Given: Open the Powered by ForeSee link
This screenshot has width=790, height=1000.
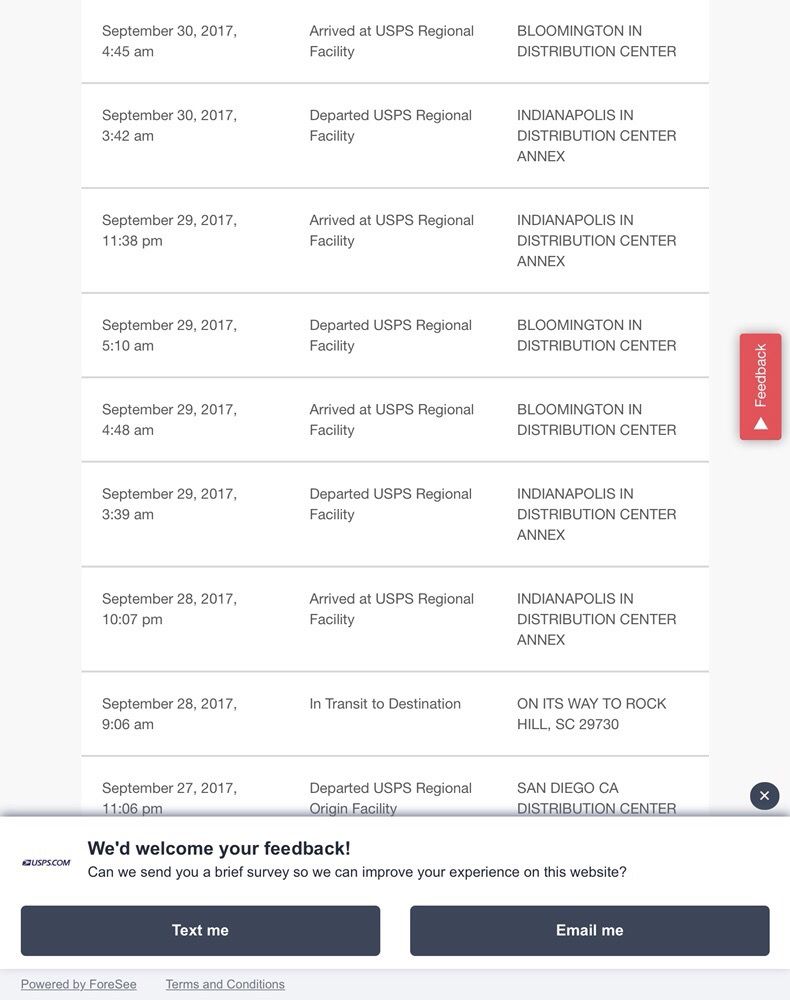Looking at the screenshot, I should (x=78, y=984).
